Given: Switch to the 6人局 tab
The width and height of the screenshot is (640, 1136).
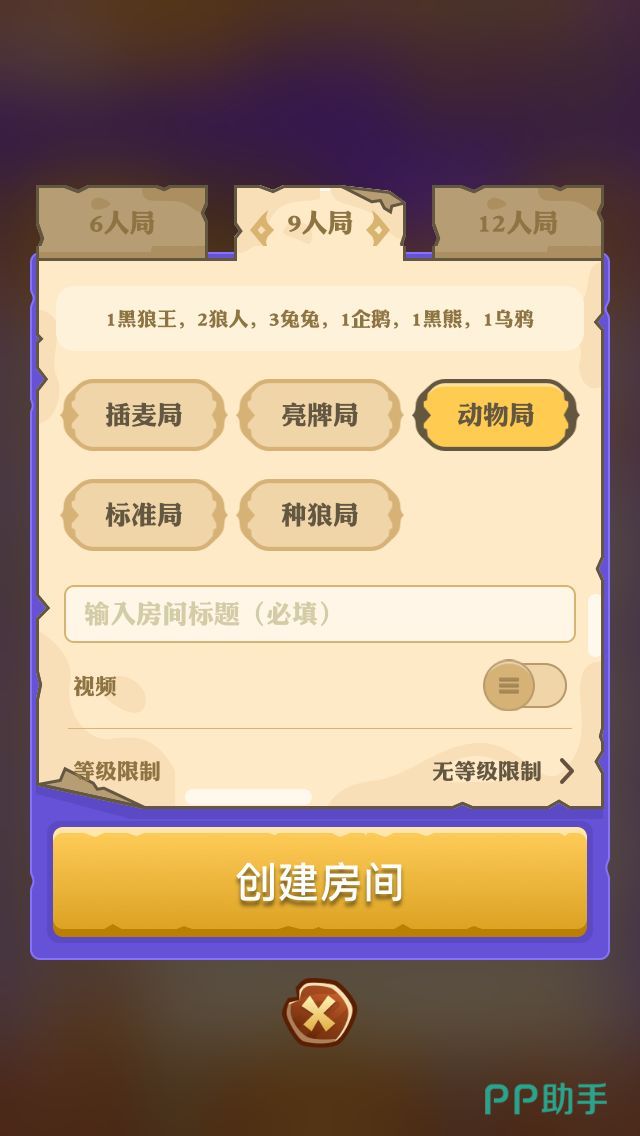Looking at the screenshot, I should click(122, 223).
